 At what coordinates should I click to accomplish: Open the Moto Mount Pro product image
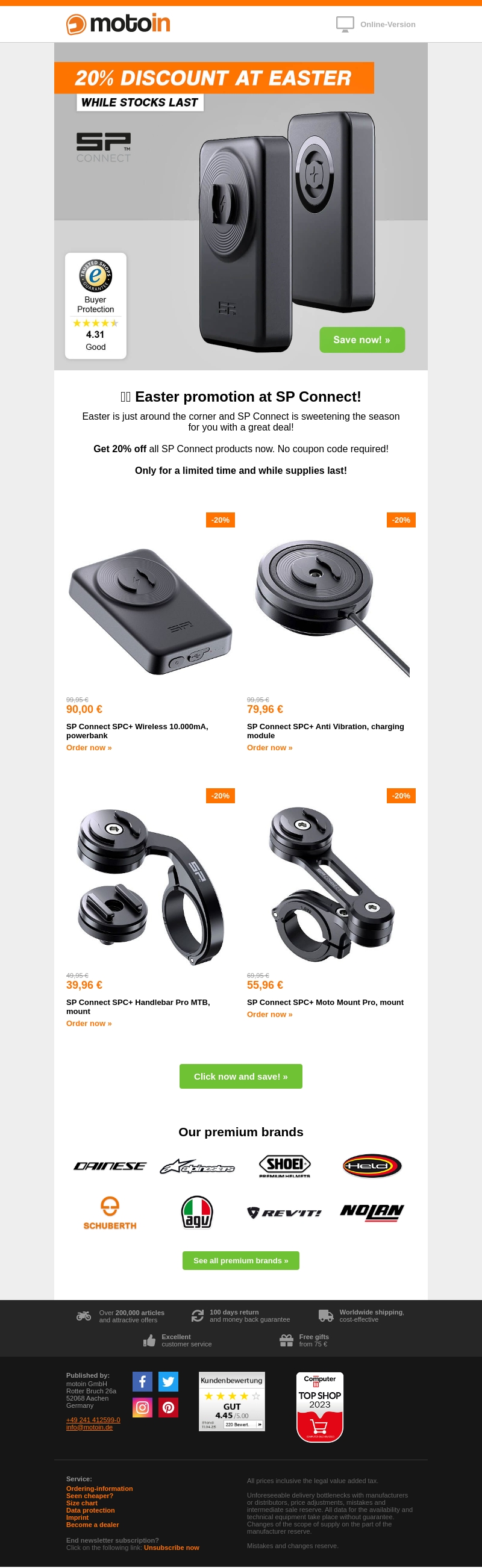[331, 886]
